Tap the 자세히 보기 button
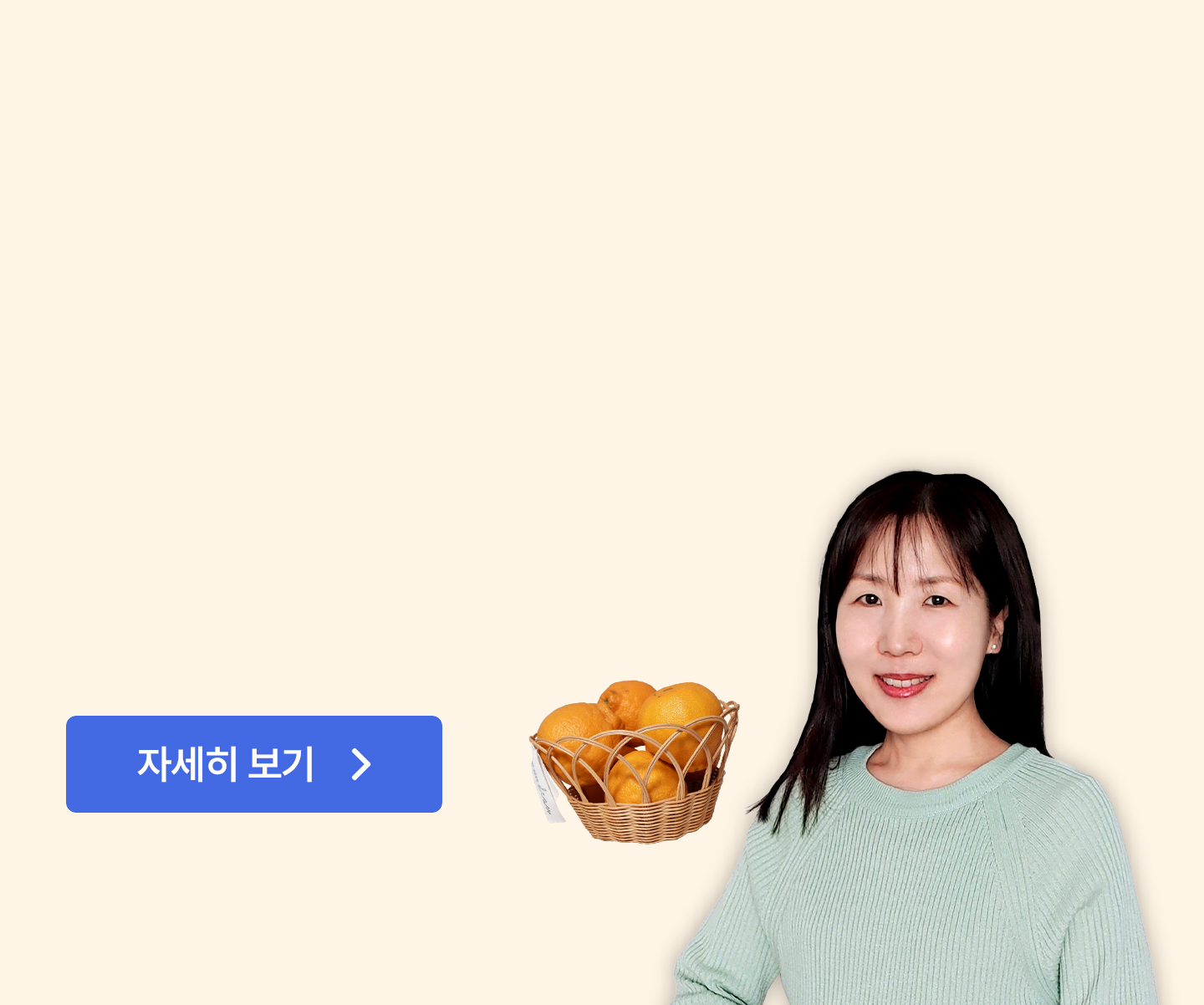1204x1005 pixels. click(x=253, y=763)
